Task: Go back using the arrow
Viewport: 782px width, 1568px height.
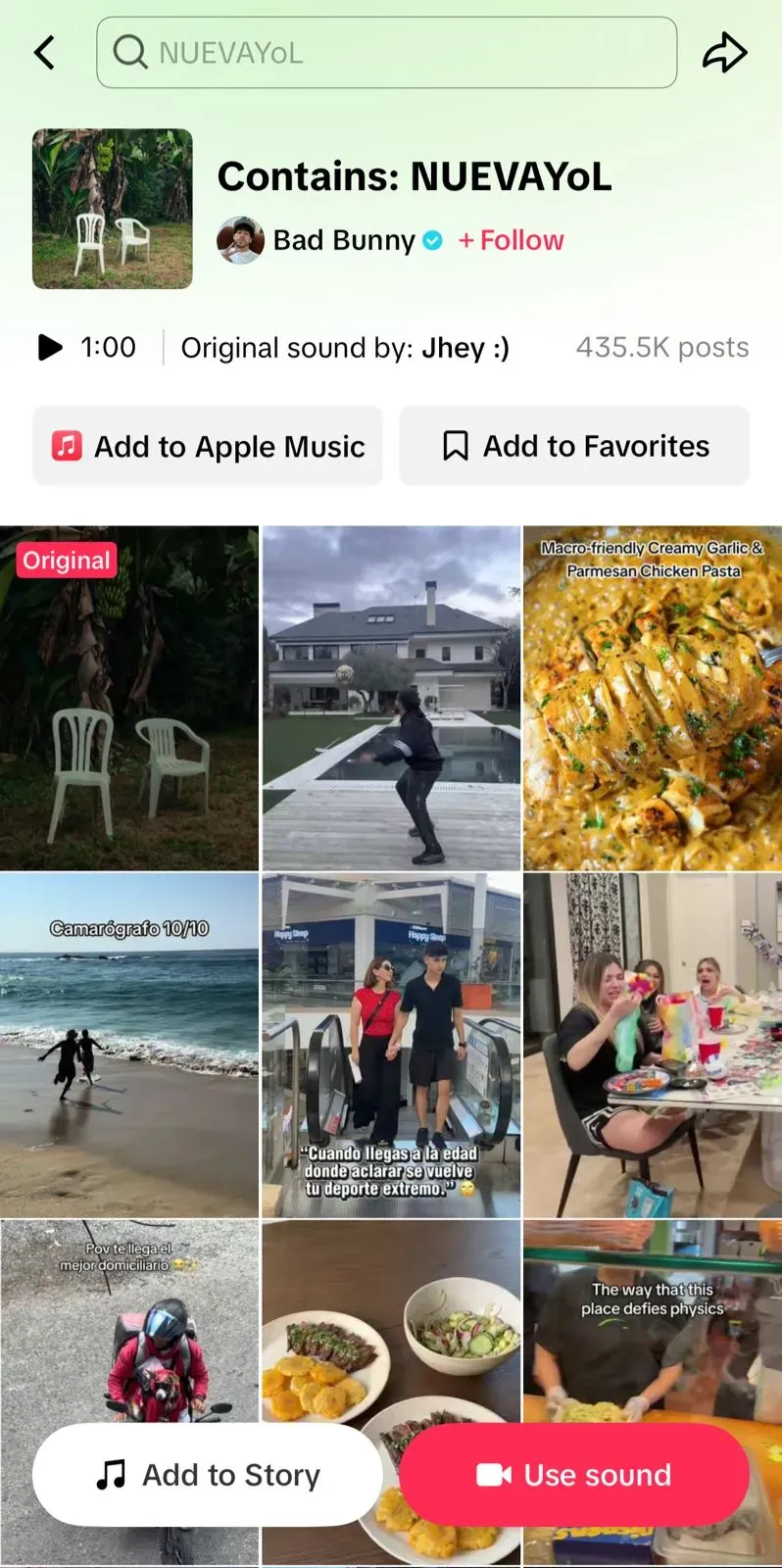Action: 45,53
